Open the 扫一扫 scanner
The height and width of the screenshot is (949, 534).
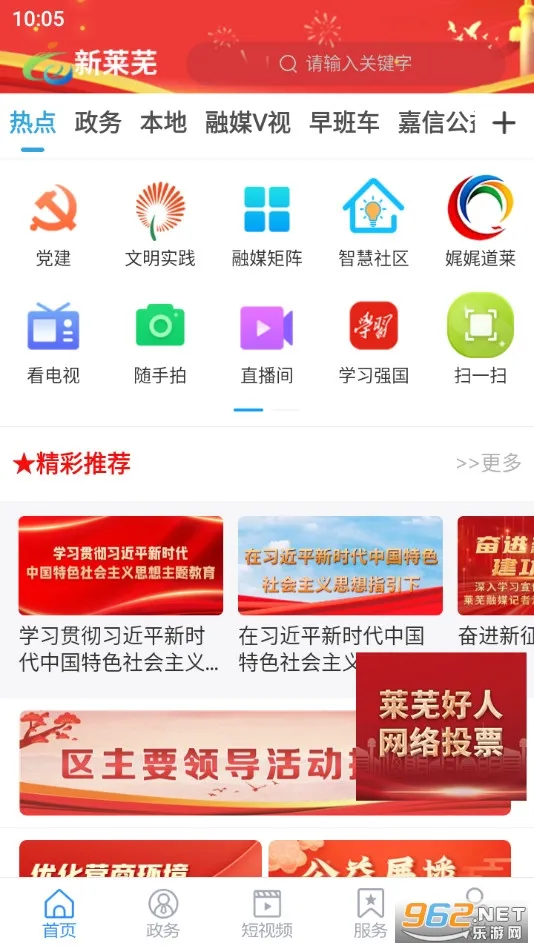pyautogui.click(x=480, y=341)
